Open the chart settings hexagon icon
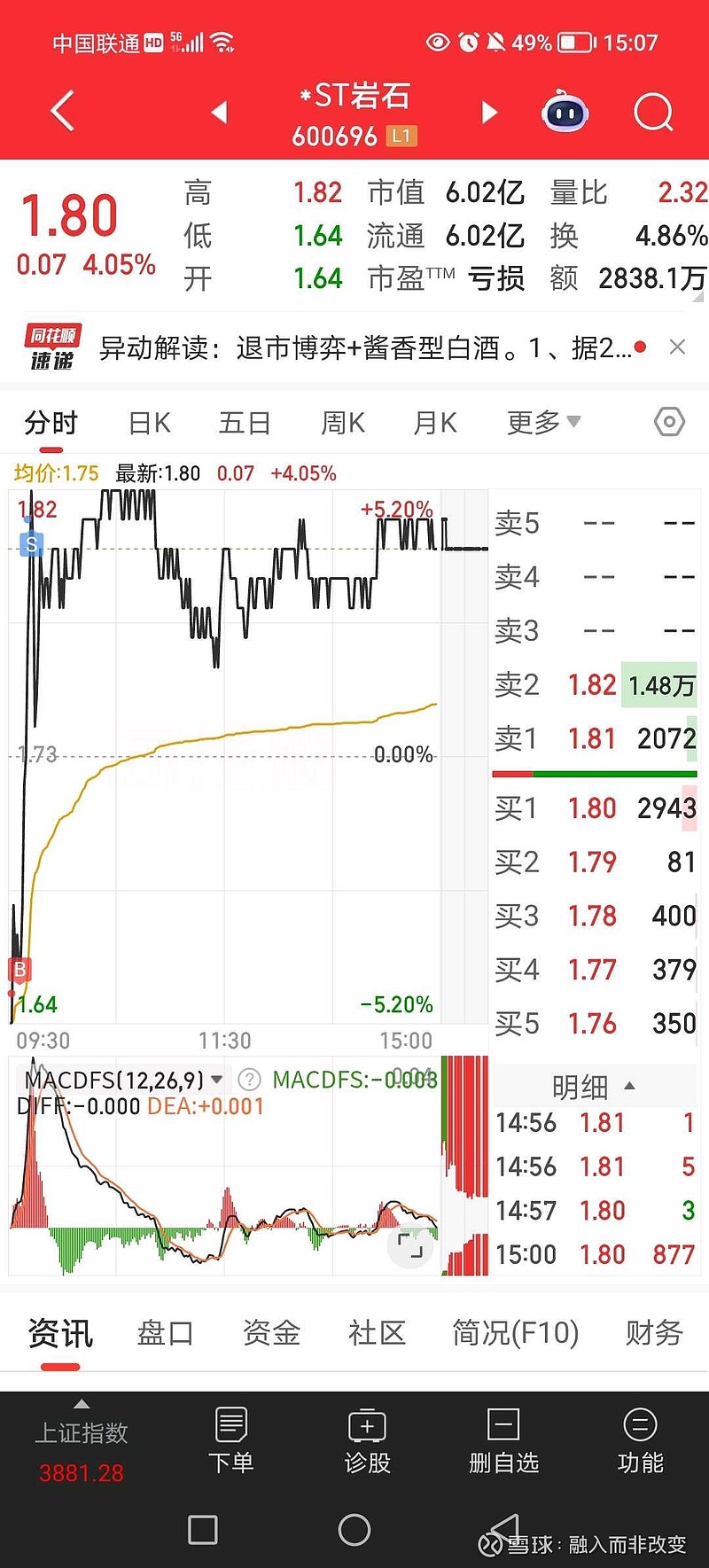Screen dimensions: 709x1568 tap(669, 422)
